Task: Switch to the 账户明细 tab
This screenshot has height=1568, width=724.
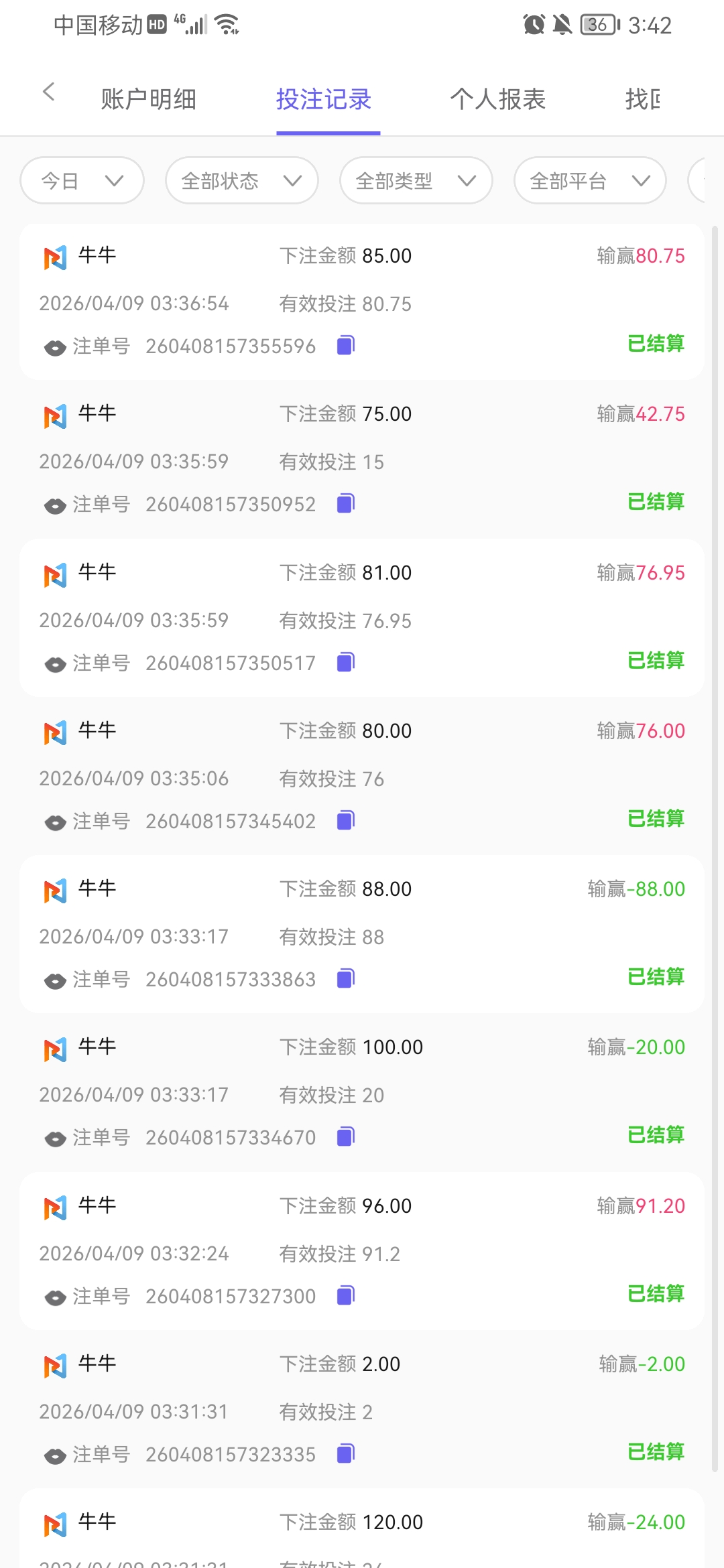Action: [x=149, y=99]
